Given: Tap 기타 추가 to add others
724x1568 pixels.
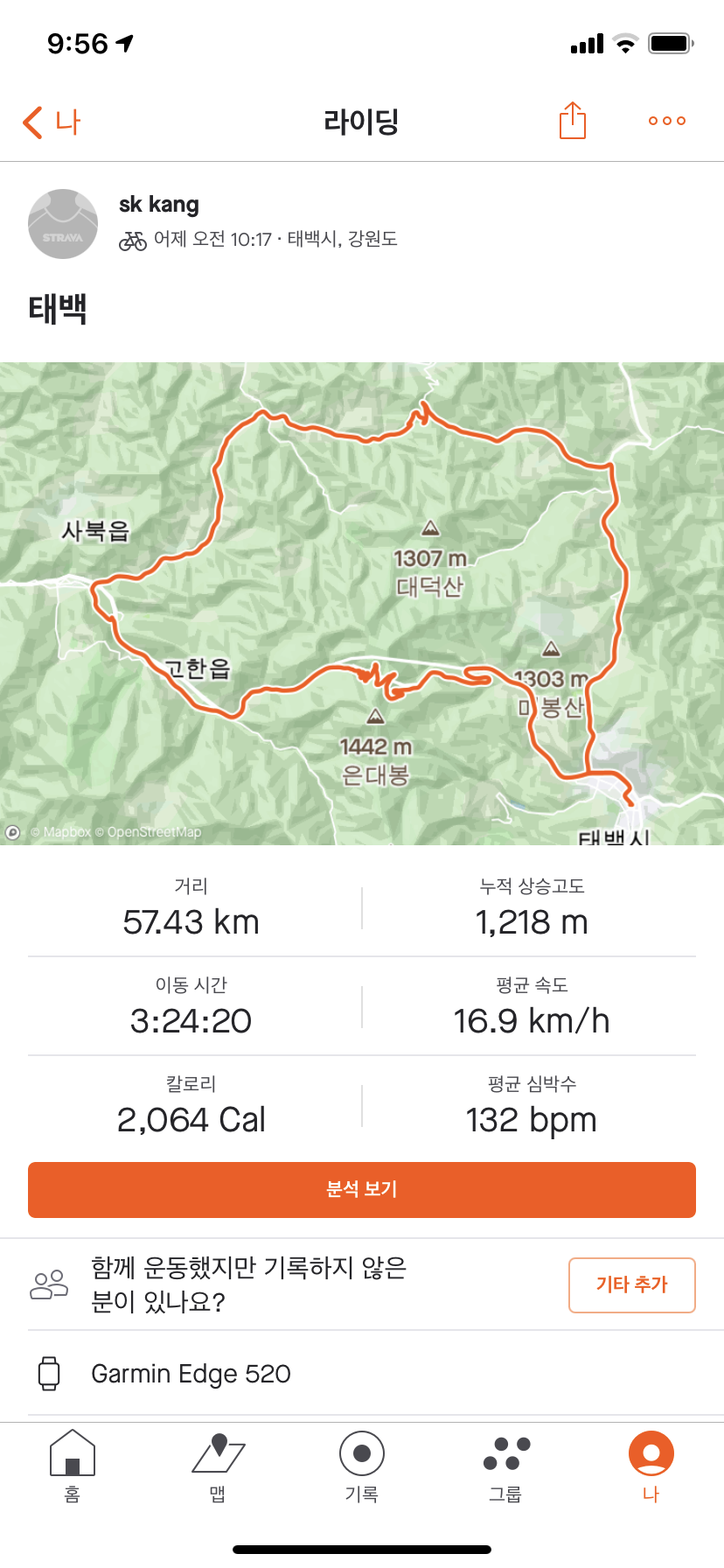Looking at the screenshot, I should [x=631, y=1284].
